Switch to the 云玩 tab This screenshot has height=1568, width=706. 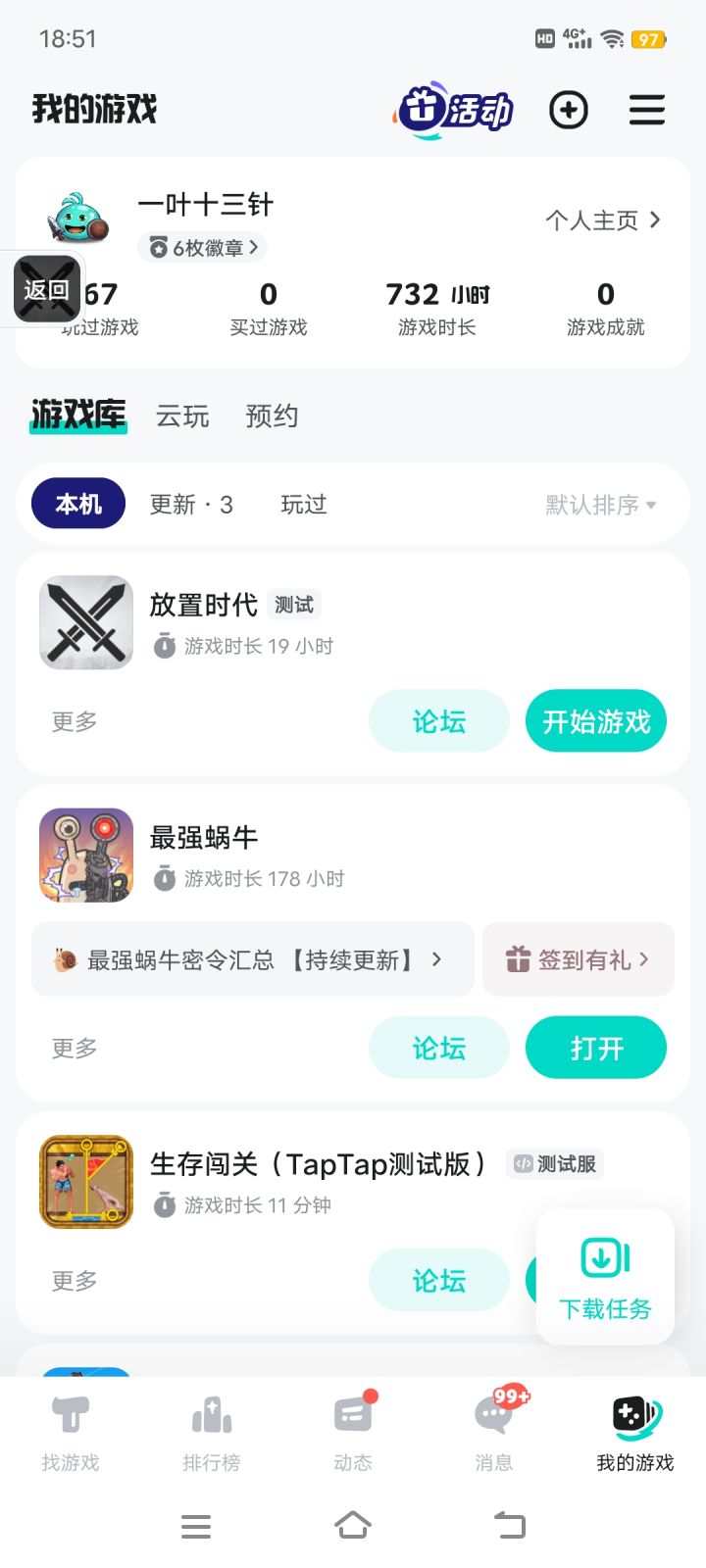[x=182, y=416]
